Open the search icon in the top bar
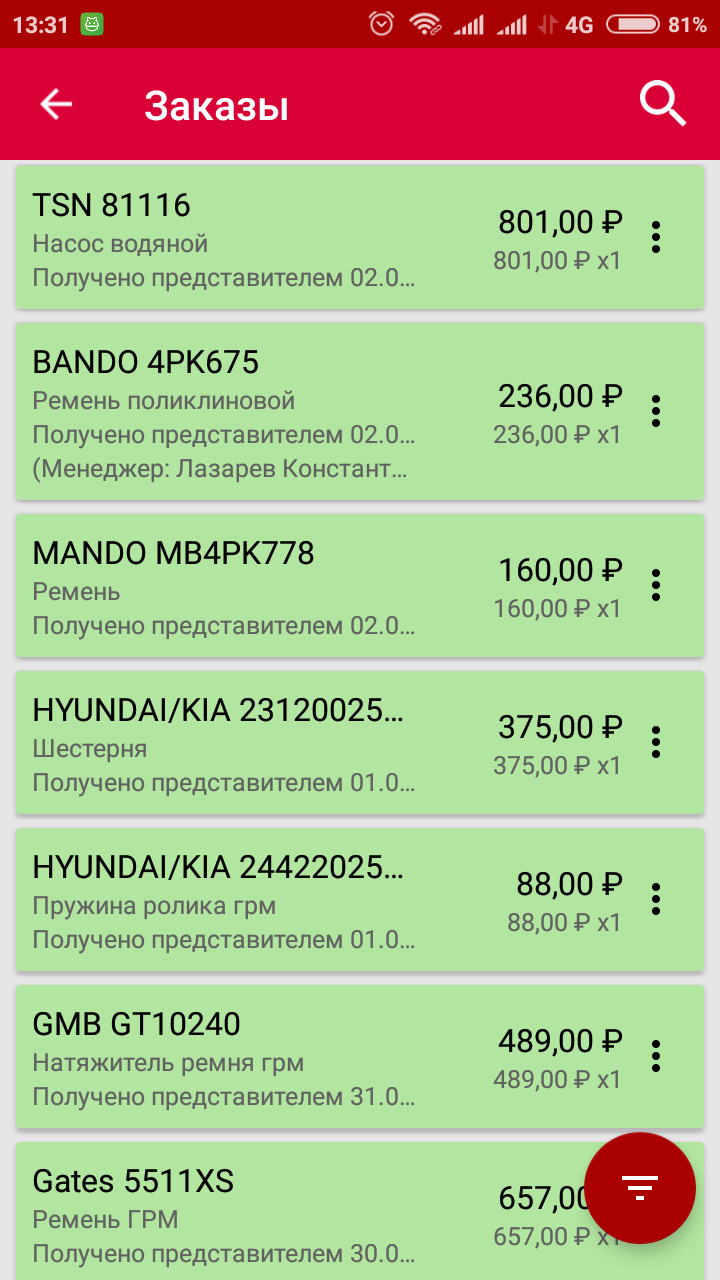 pos(660,103)
